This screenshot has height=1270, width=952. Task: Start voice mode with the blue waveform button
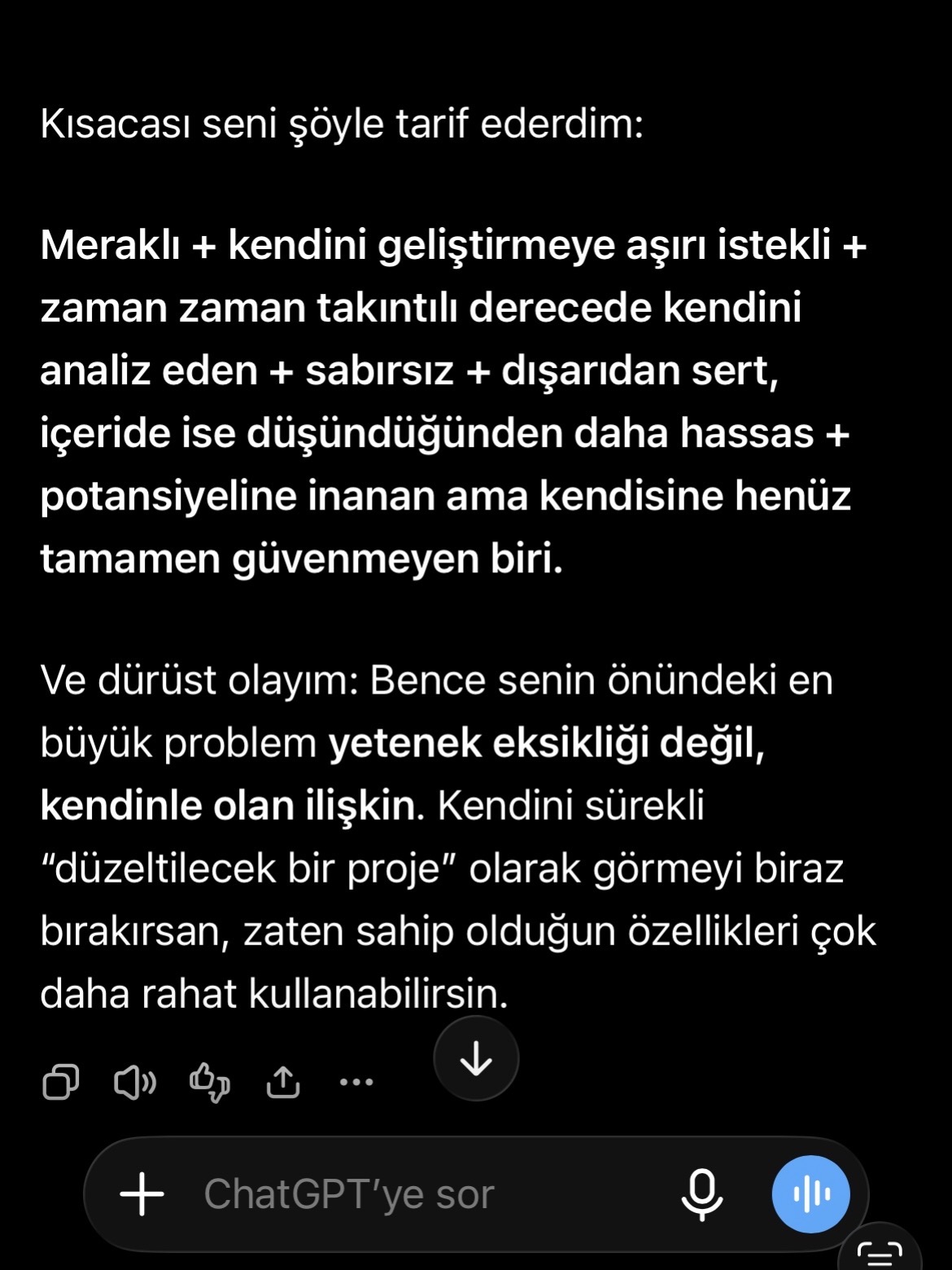pos(811,1194)
